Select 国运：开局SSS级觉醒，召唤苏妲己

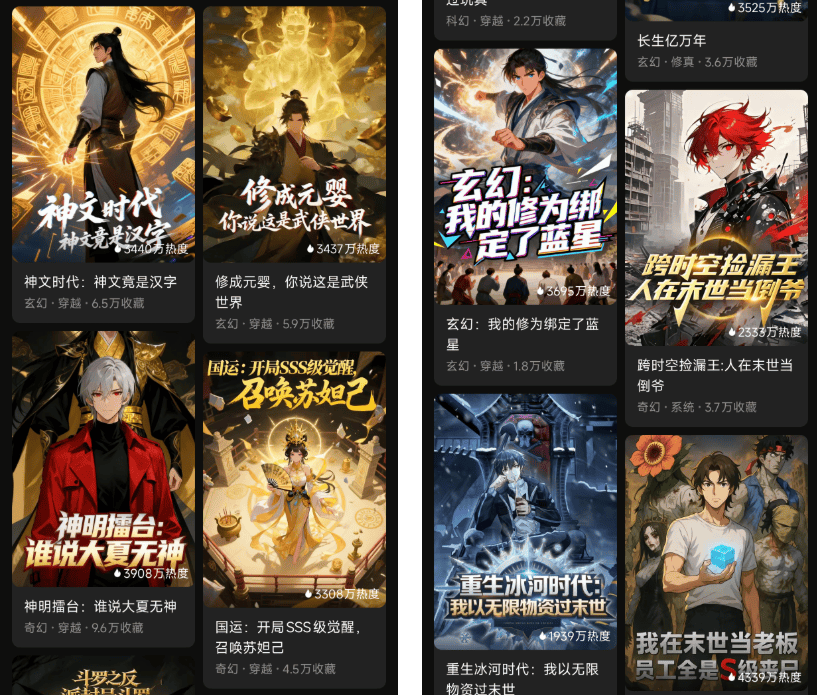pyautogui.click(x=294, y=480)
